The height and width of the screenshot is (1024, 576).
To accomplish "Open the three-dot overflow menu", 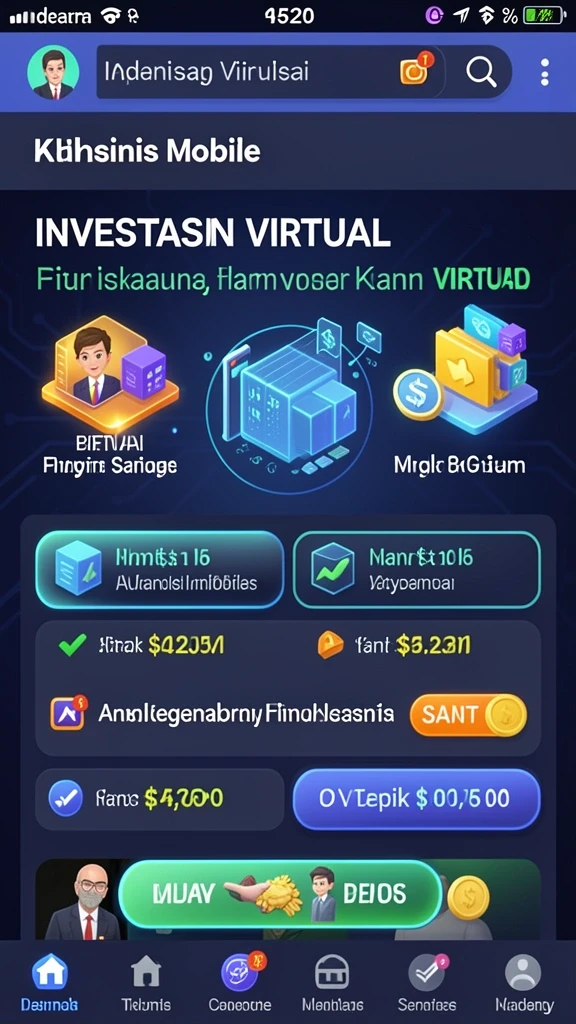I will coord(545,72).
